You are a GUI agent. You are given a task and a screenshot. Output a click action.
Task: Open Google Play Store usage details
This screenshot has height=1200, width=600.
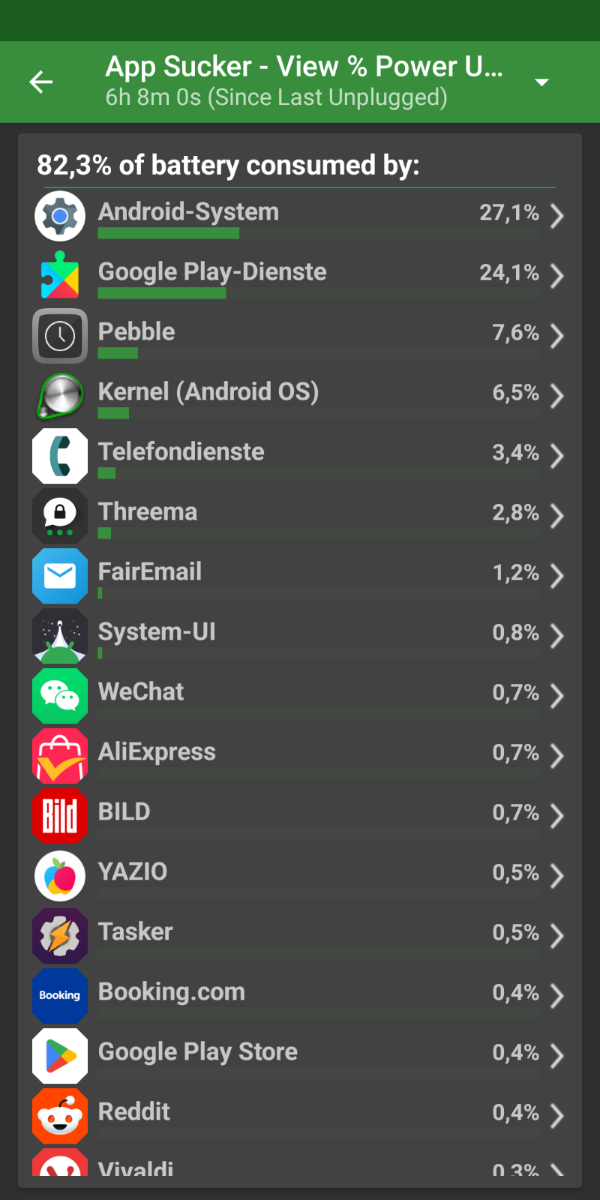tap(300, 1056)
